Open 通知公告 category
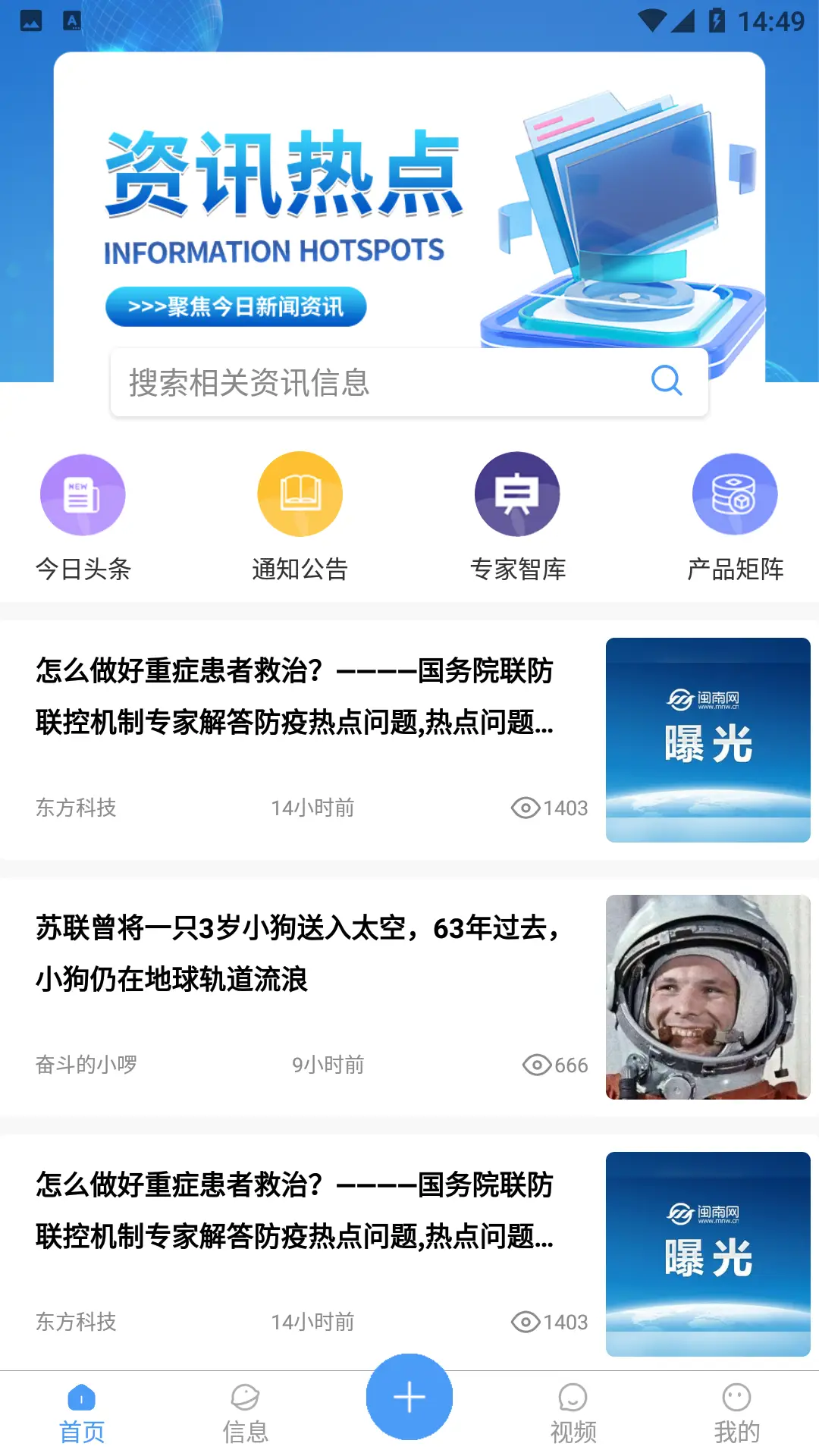The image size is (819, 1456). click(x=300, y=517)
